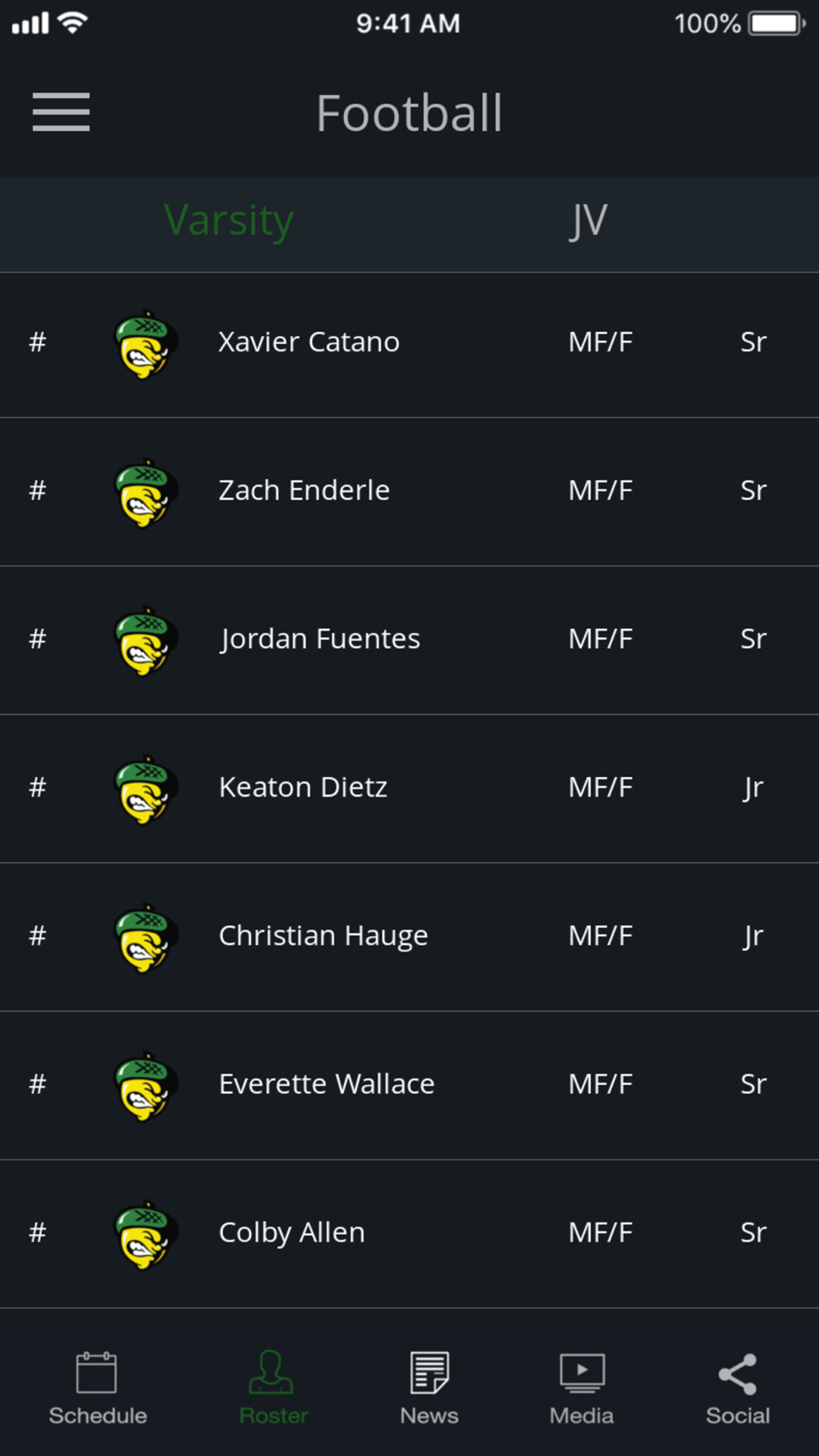Switch to the JV tab
The height and width of the screenshot is (1456, 819).
tap(589, 221)
